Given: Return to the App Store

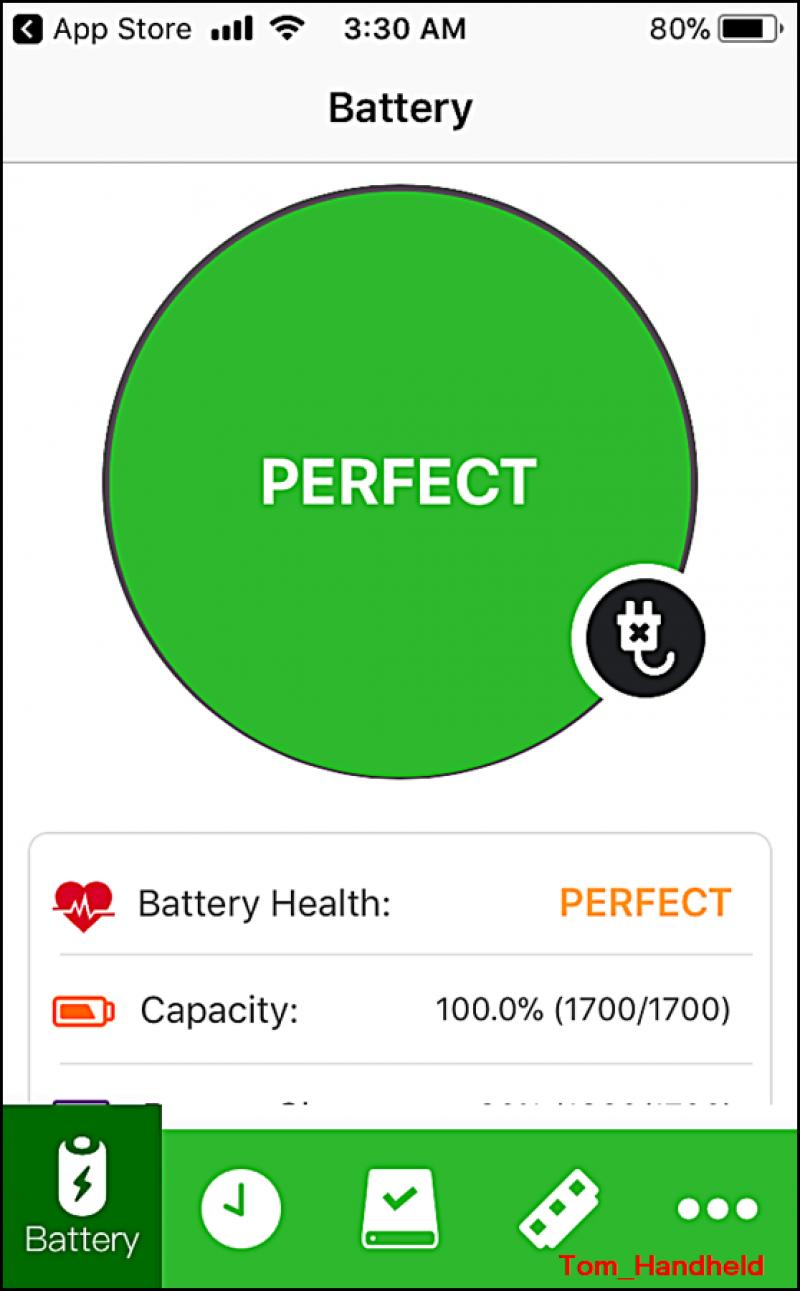Looking at the screenshot, I should [102, 30].
